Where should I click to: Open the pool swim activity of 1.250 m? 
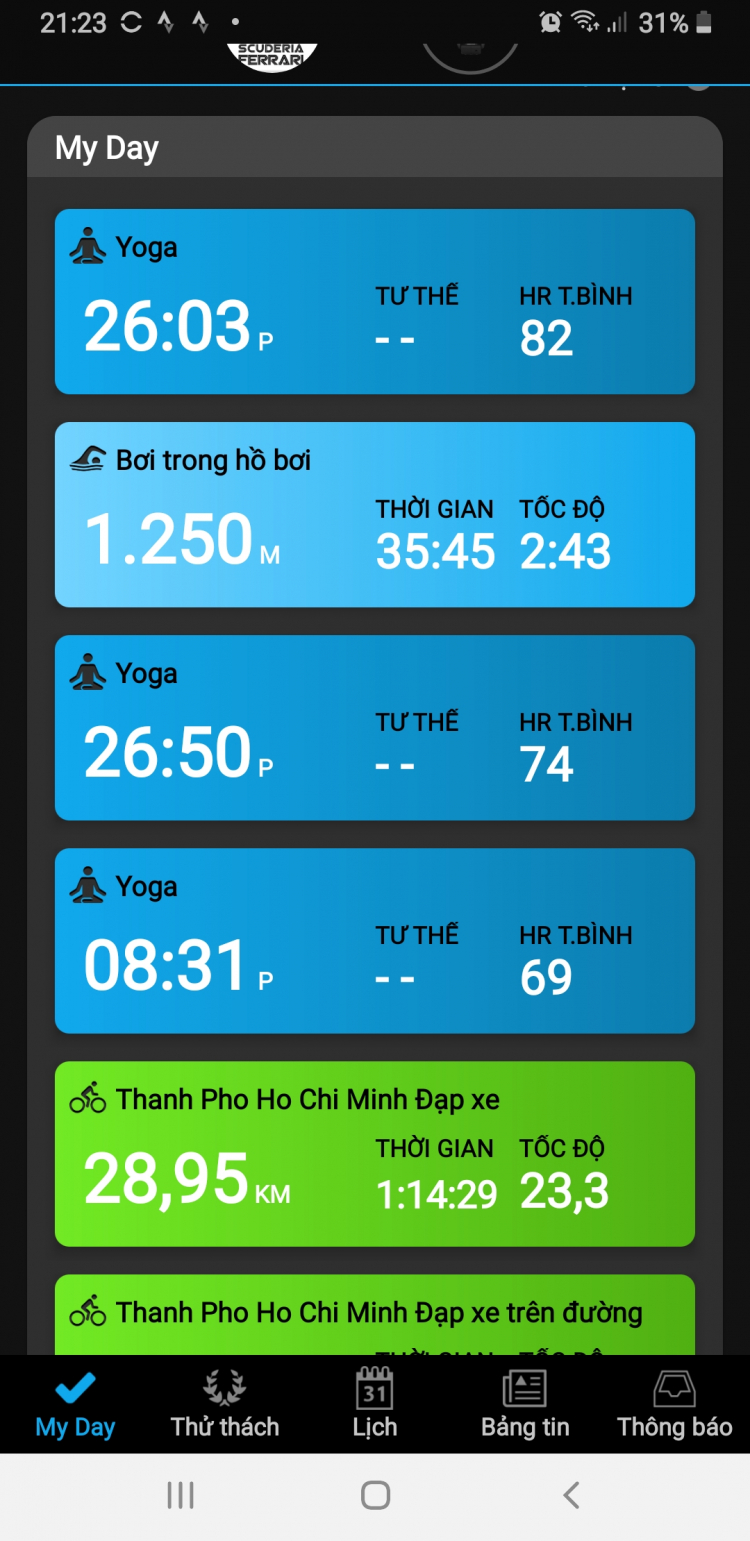pyautogui.click(x=374, y=514)
